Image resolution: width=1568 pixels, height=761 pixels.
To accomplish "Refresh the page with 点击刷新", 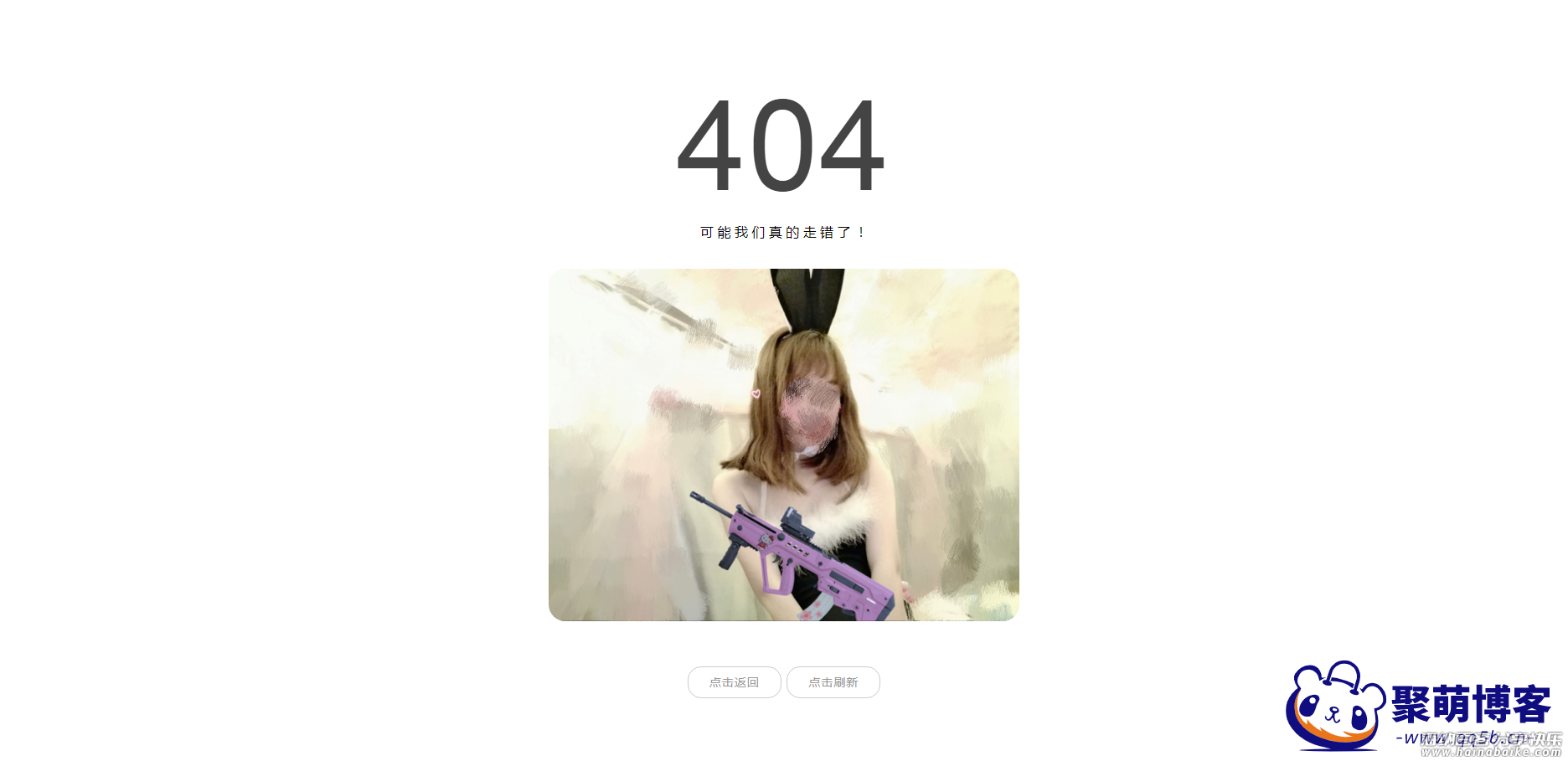I will click(833, 682).
